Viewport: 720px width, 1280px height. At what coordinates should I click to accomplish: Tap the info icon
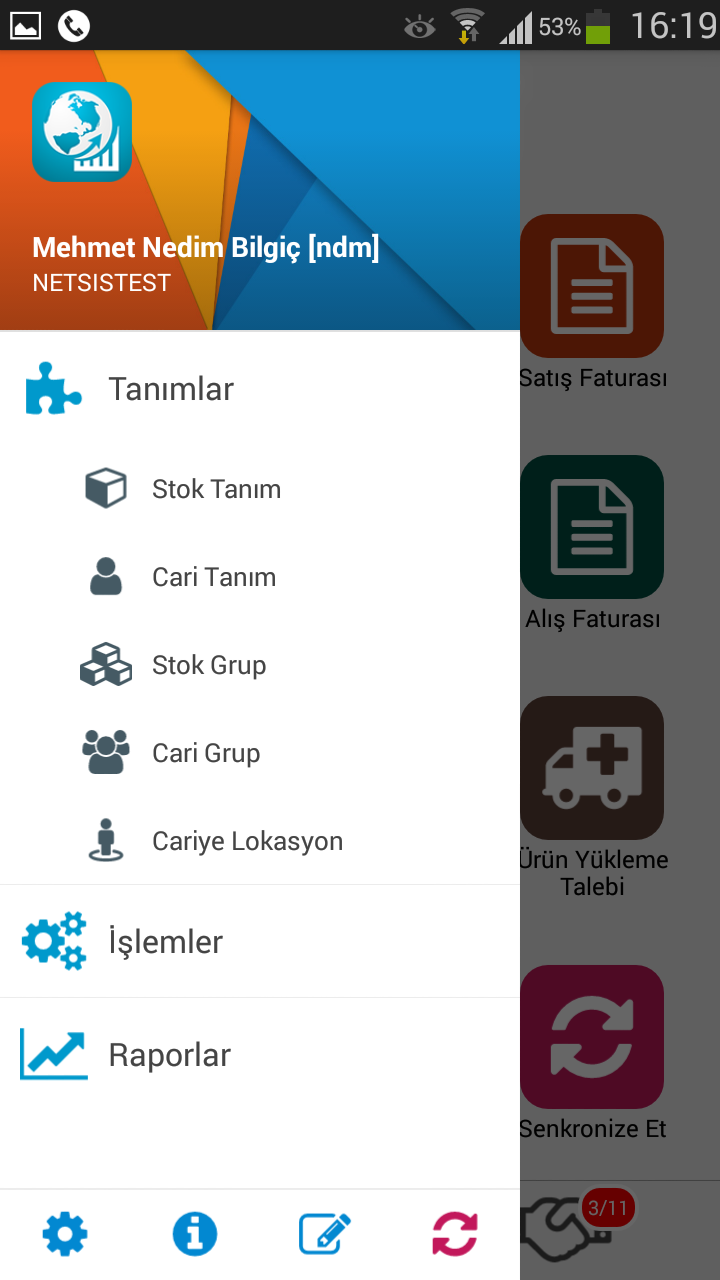tap(195, 1234)
